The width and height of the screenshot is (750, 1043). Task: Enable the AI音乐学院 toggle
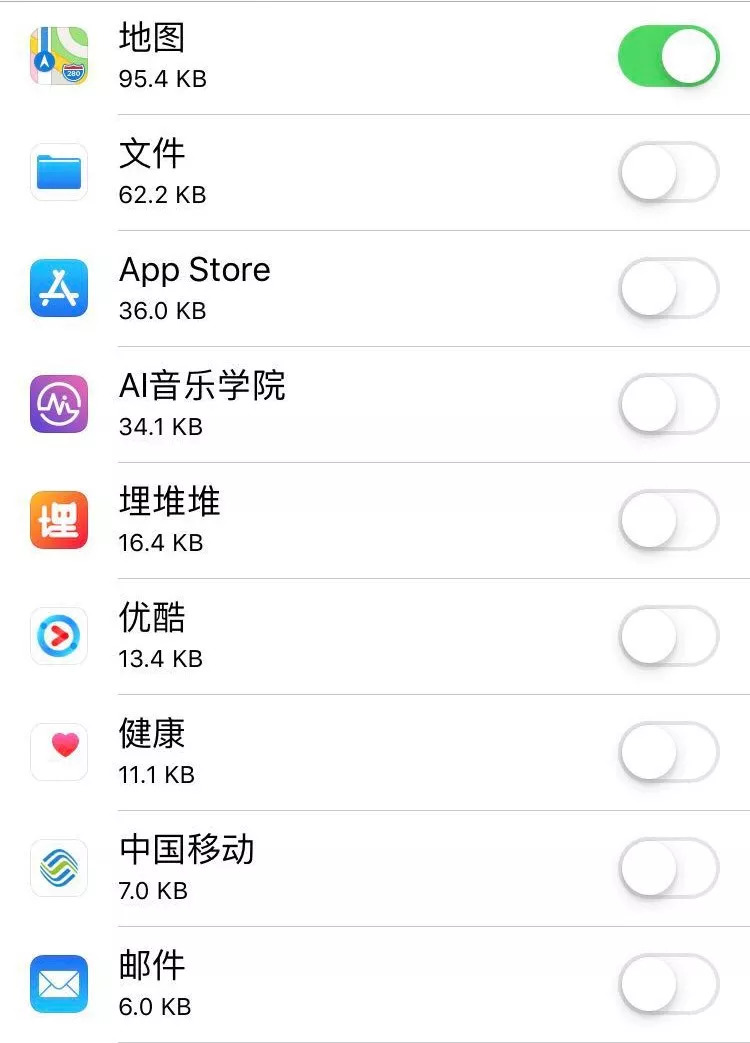tap(668, 403)
